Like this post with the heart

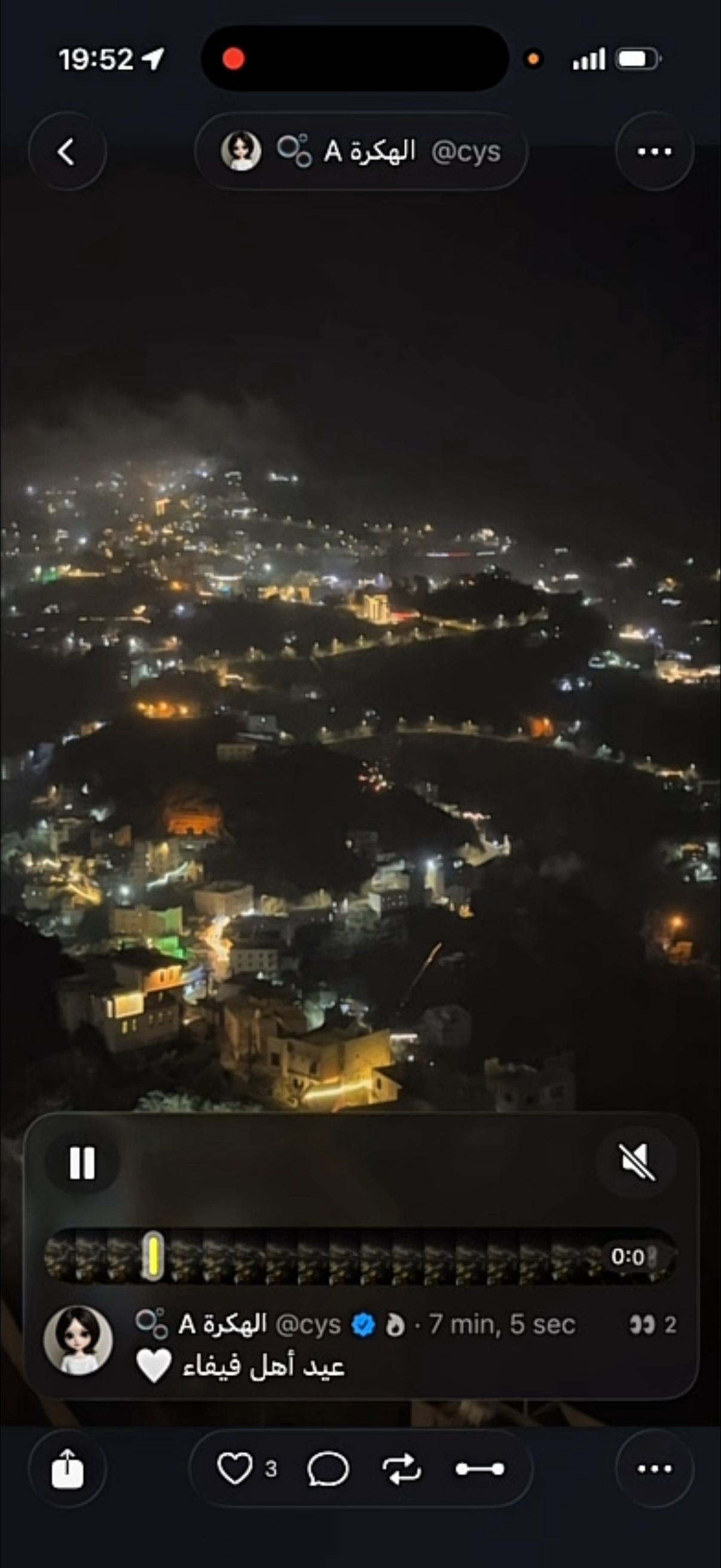235,1469
